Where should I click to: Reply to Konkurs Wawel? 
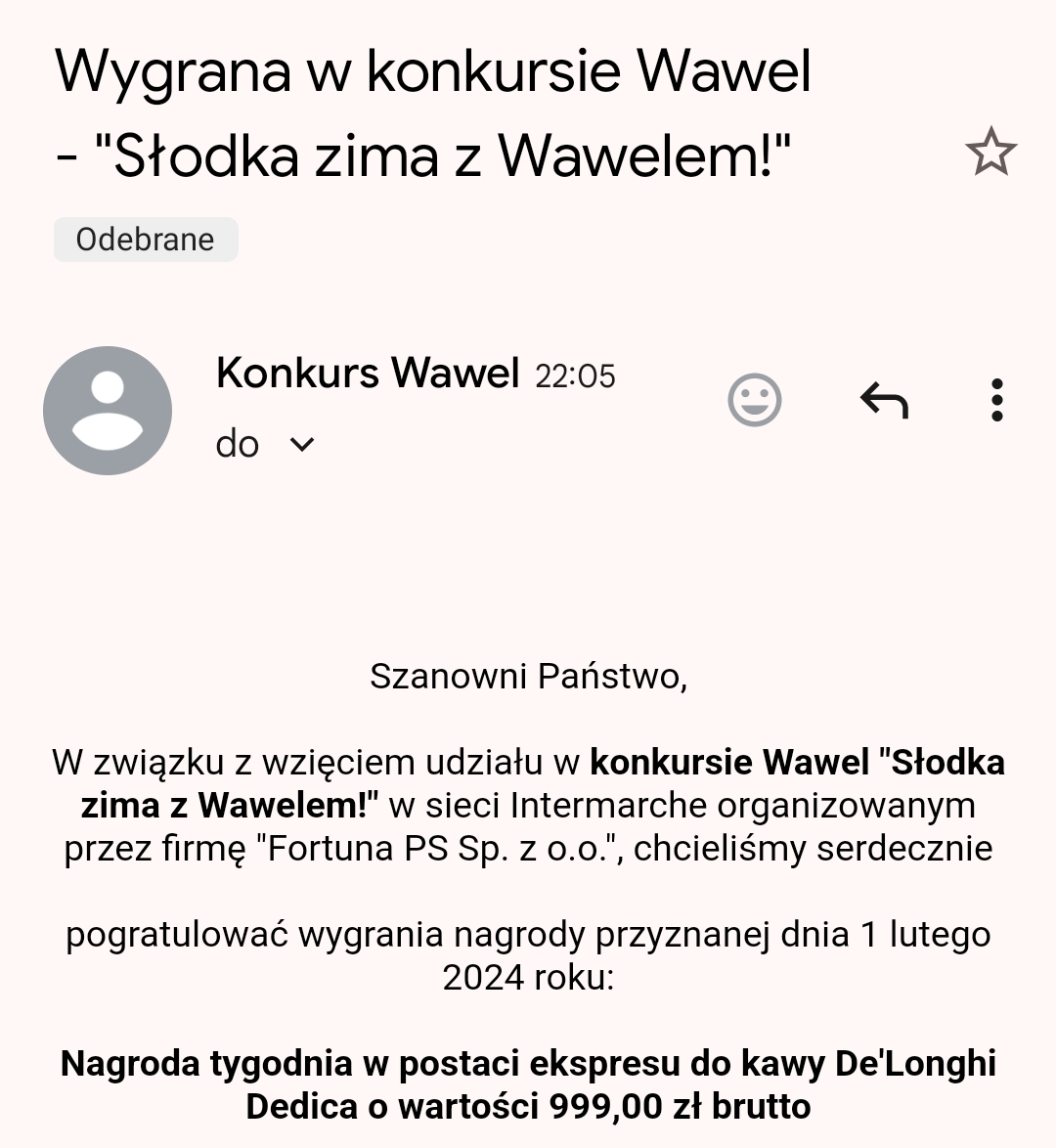884,400
